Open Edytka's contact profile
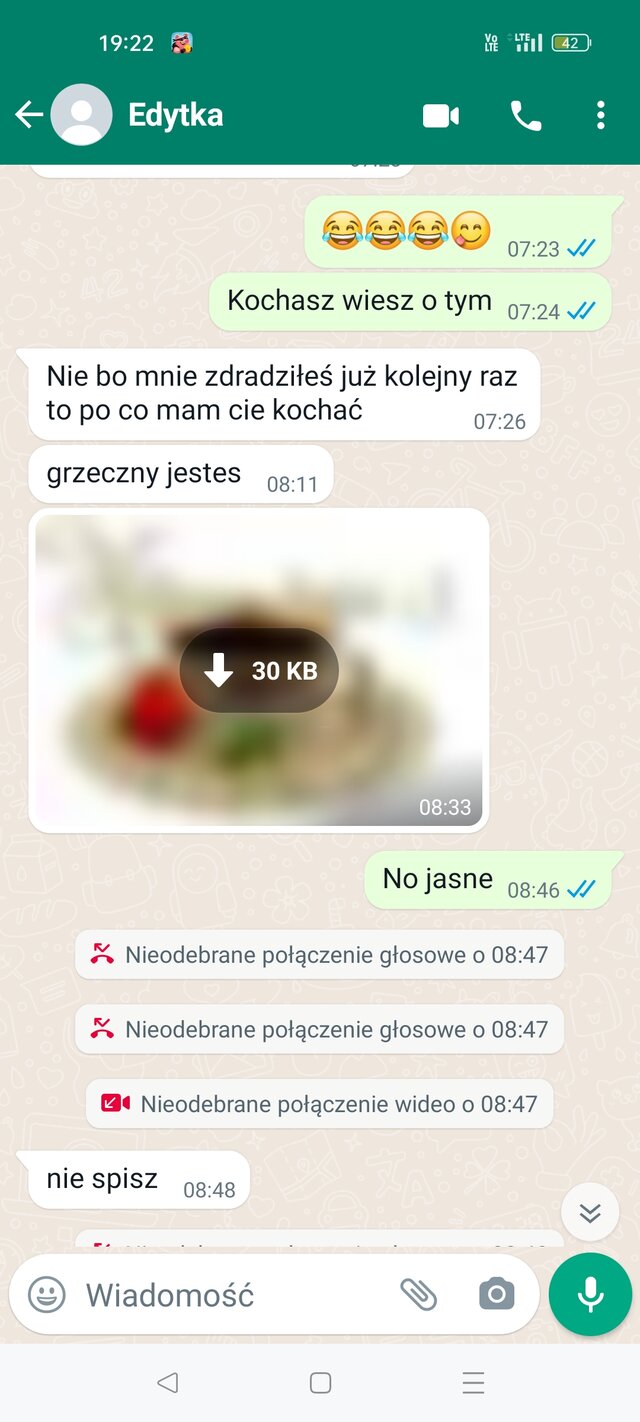The image size is (640, 1422). tap(176, 115)
